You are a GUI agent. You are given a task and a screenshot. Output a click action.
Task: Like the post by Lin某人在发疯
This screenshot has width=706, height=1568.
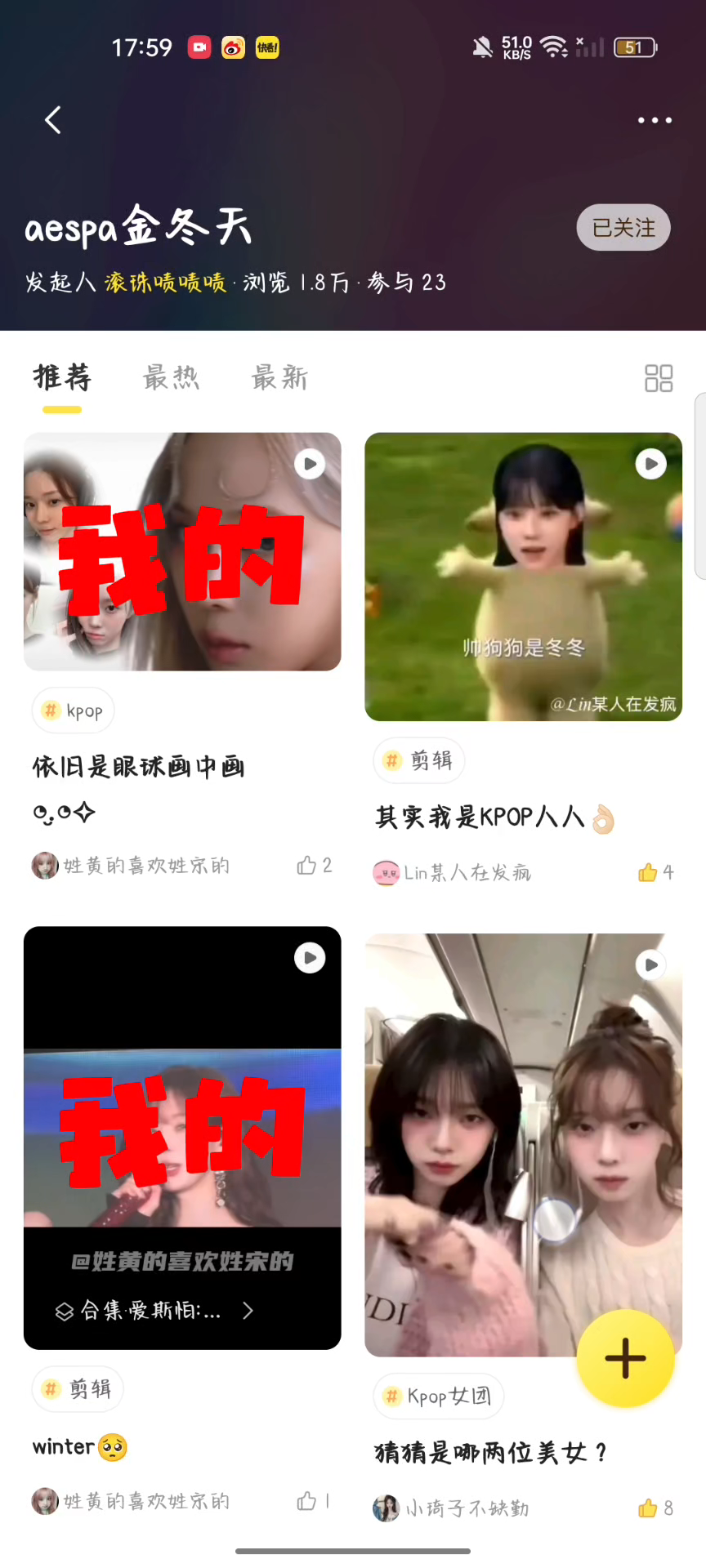tap(655, 873)
